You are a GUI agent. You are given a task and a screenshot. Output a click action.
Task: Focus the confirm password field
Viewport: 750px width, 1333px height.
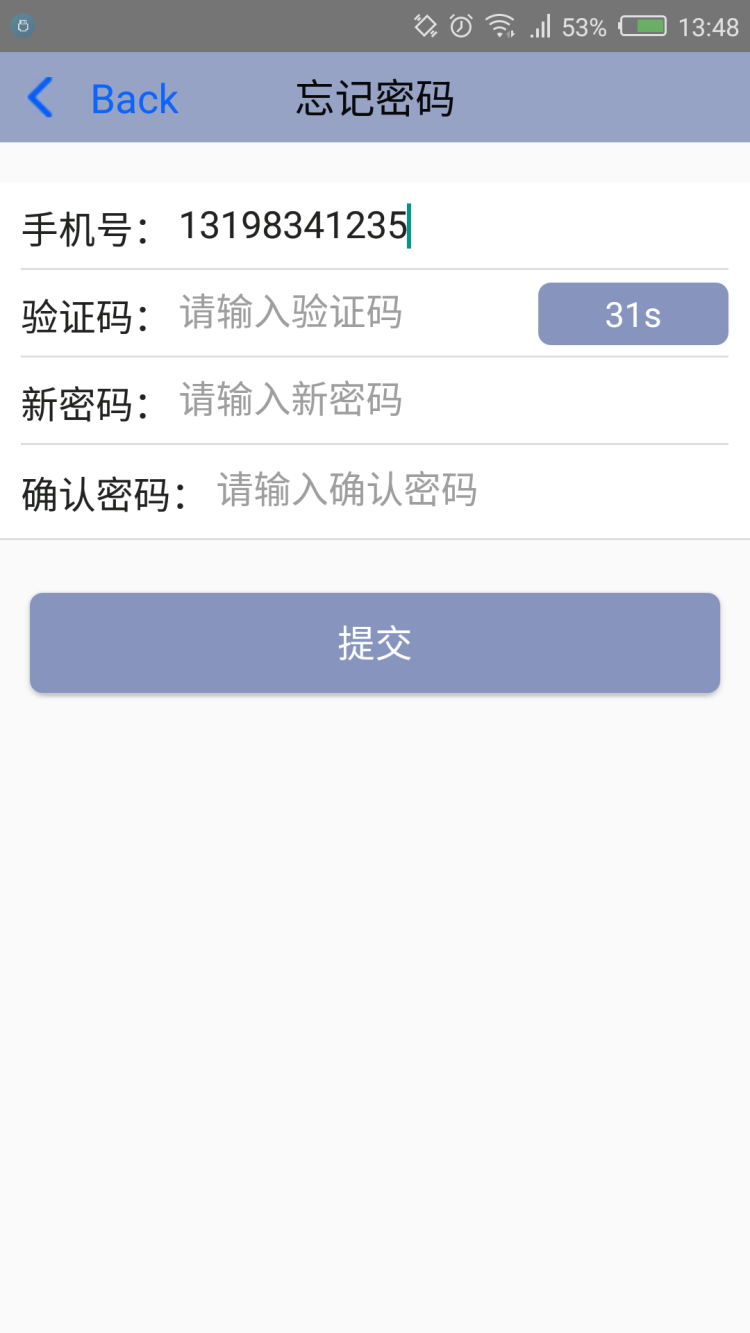point(472,491)
